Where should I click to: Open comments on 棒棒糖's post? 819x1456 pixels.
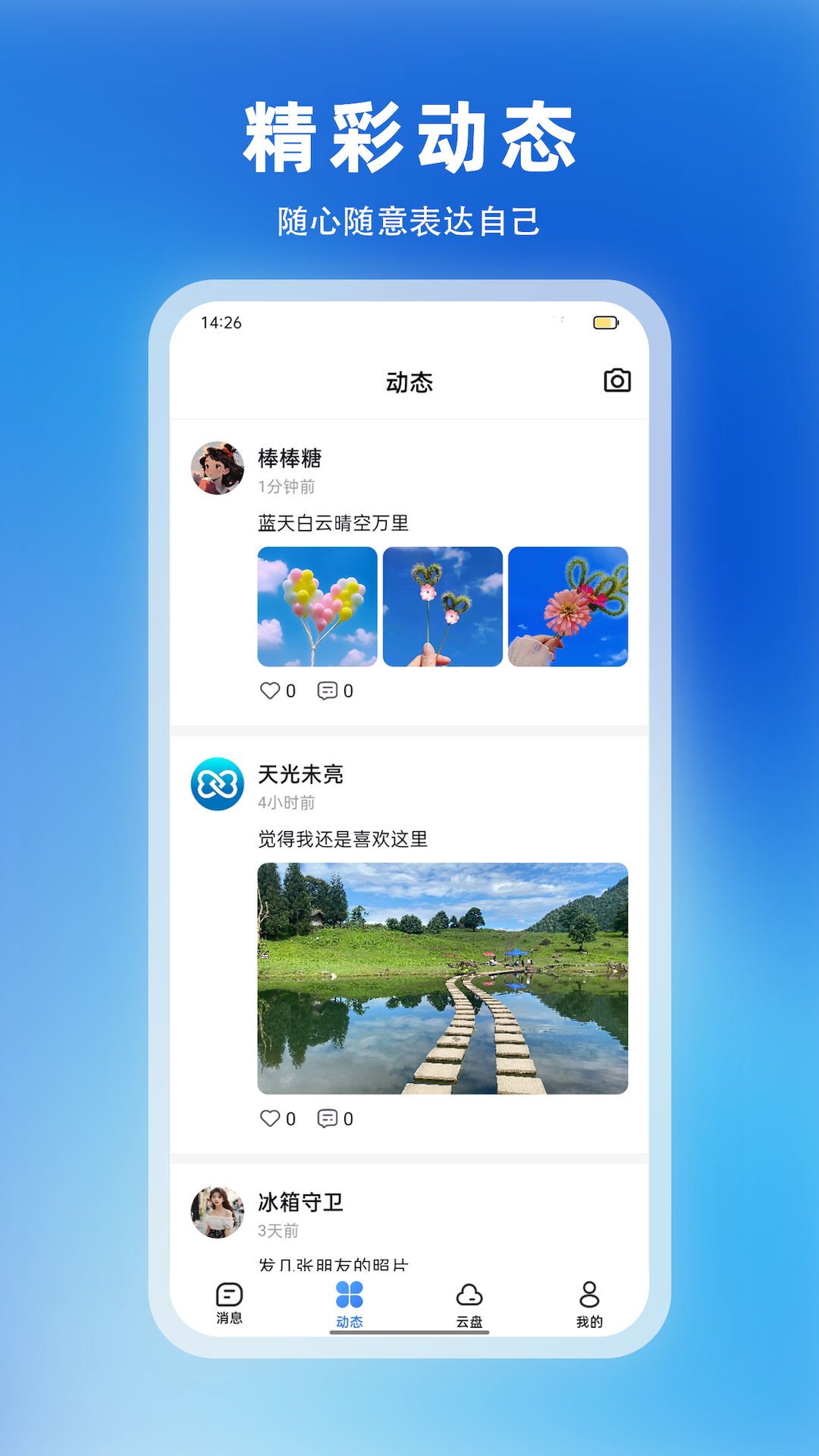click(328, 691)
